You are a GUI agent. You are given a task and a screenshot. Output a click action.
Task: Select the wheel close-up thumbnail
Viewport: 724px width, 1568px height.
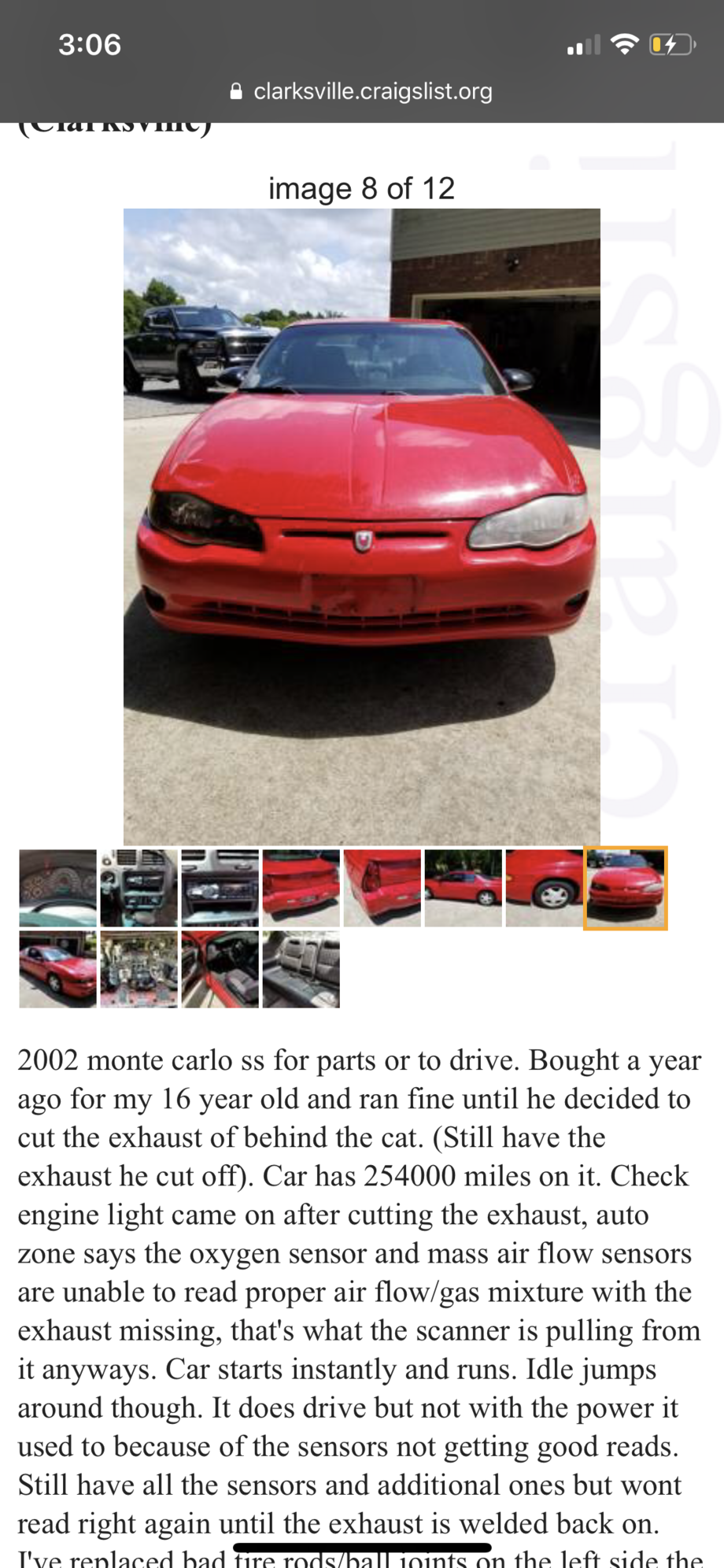pyautogui.click(x=545, y=888)
